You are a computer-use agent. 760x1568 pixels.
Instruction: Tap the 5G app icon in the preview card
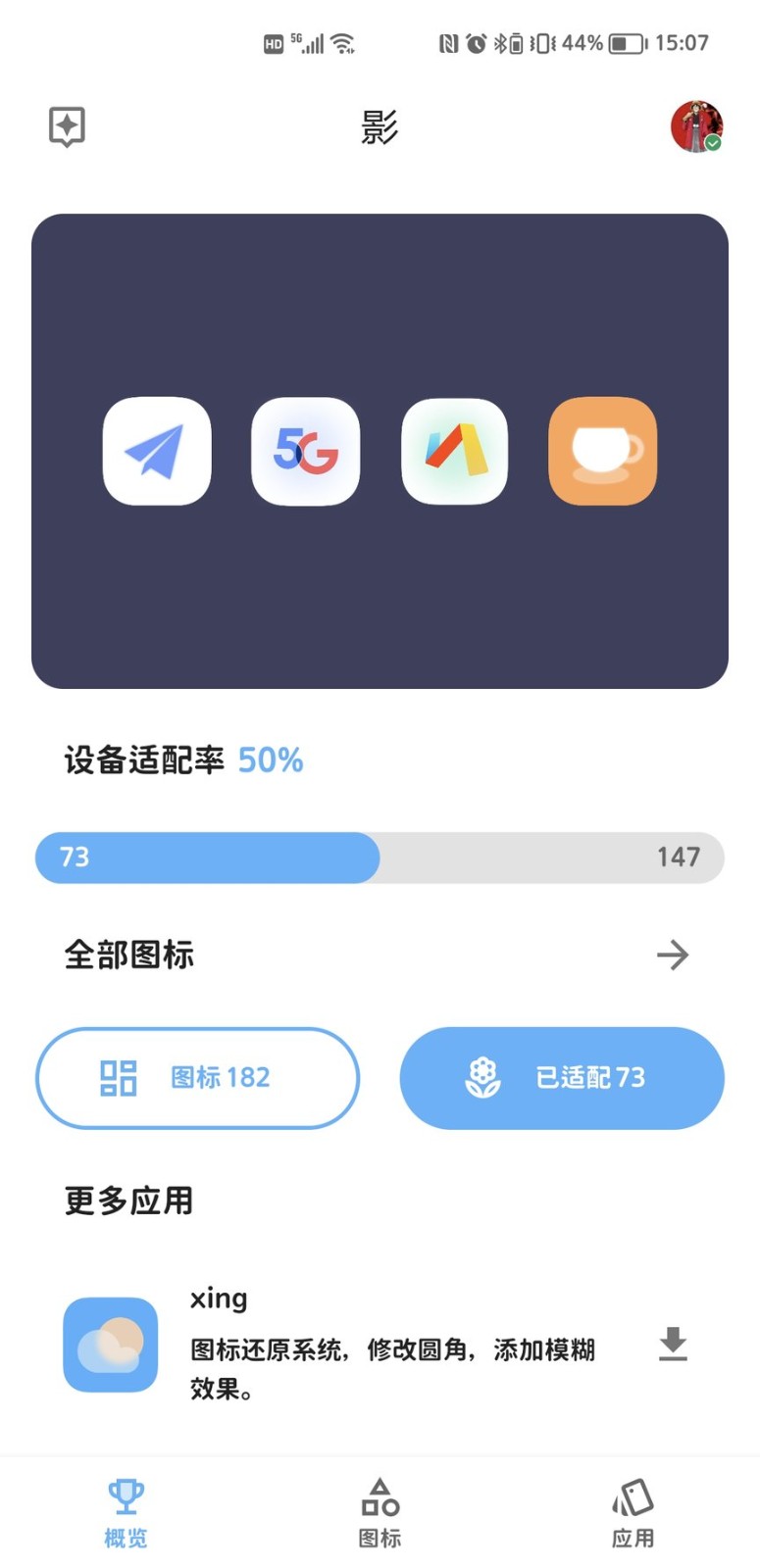pos(305,453)
